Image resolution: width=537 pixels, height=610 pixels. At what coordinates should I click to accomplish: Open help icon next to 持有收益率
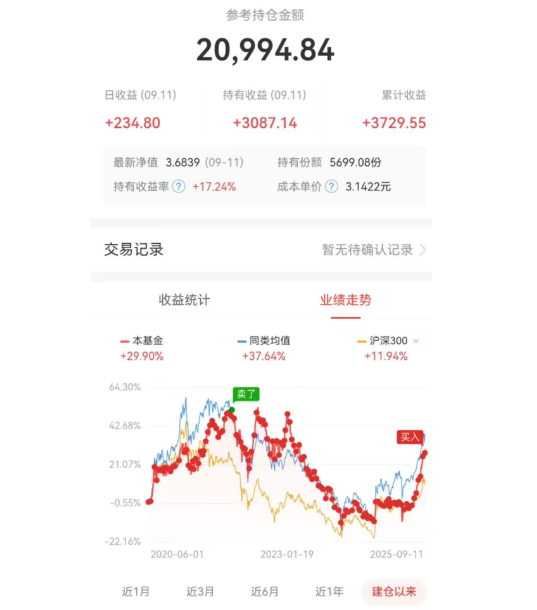[x=179, y=187]
